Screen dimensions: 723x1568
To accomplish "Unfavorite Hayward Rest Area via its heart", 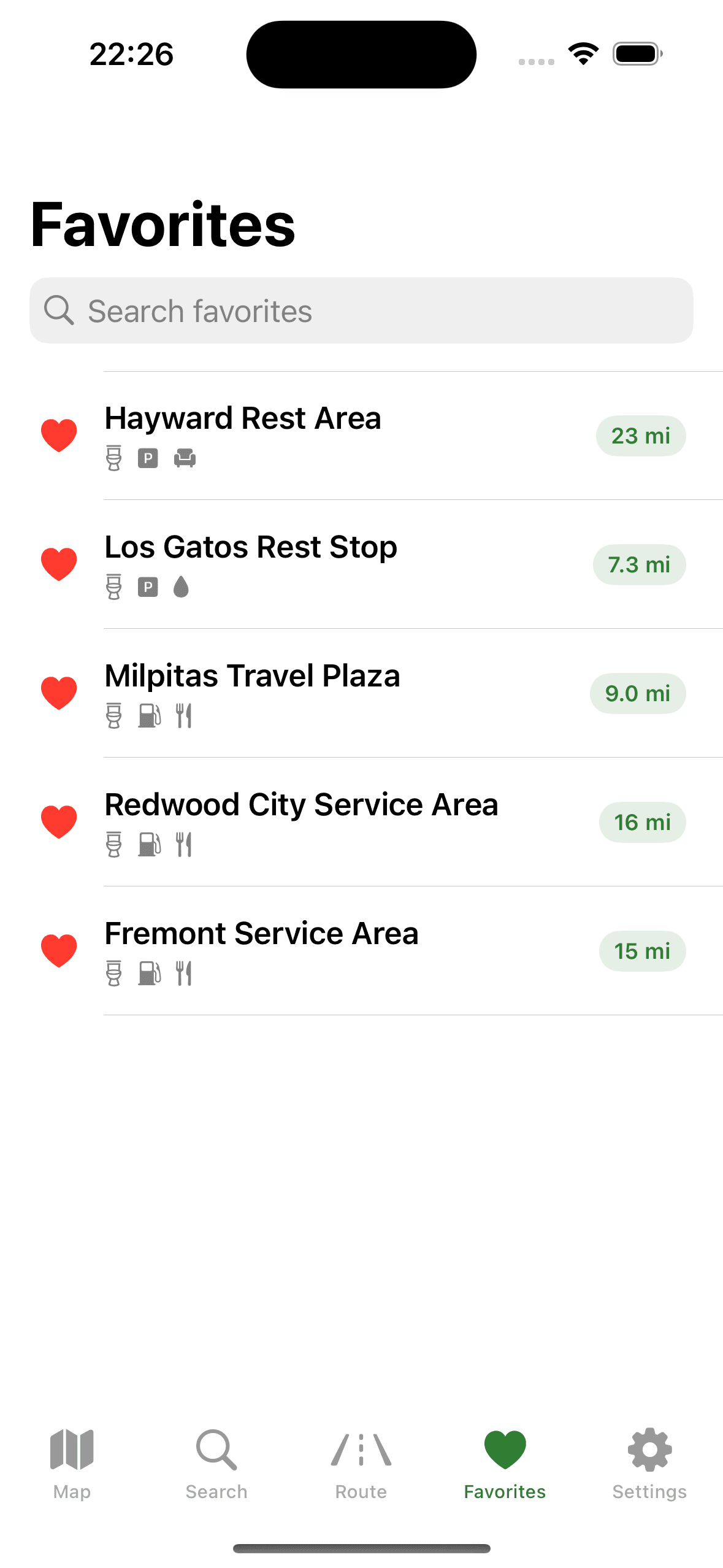I will pos(59,436).
